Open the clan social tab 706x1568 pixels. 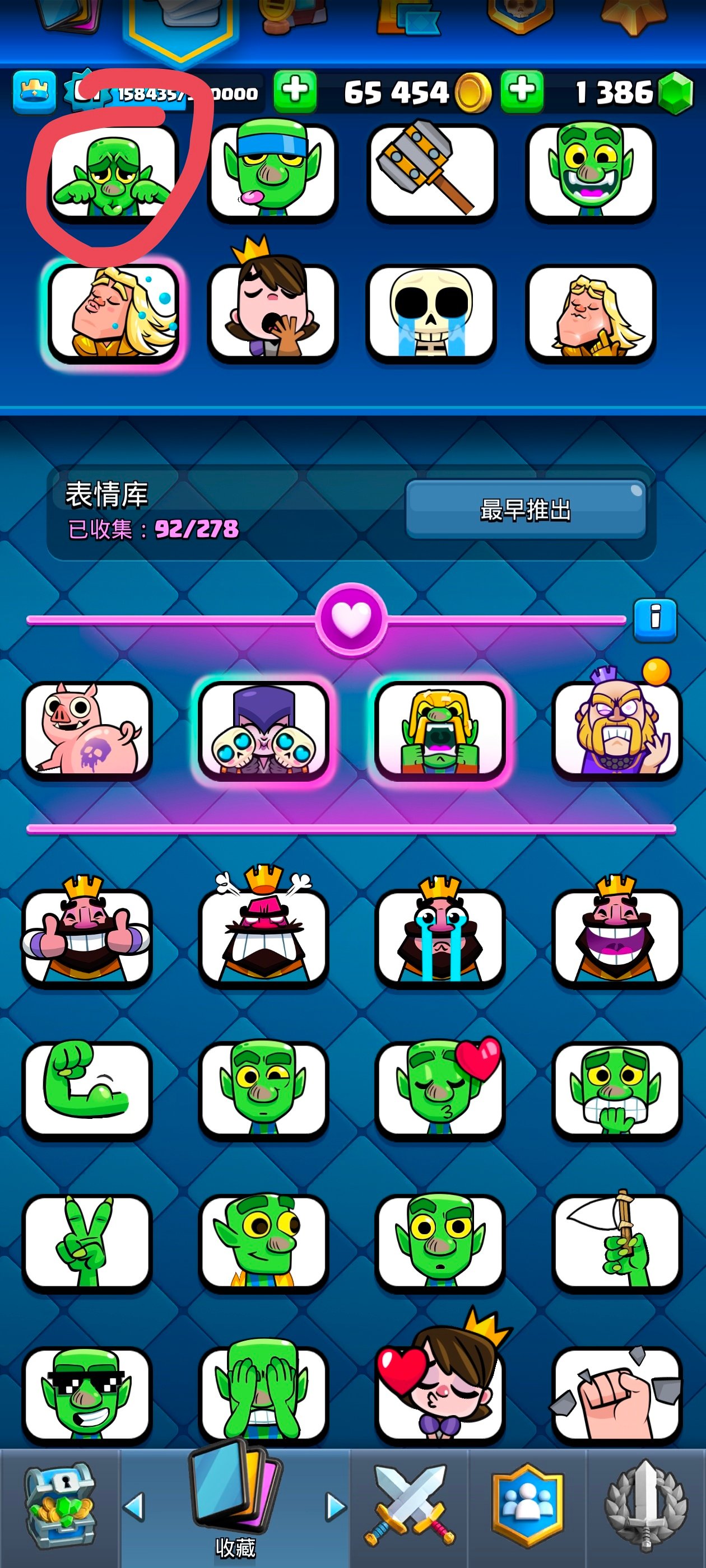(527, 1506)
